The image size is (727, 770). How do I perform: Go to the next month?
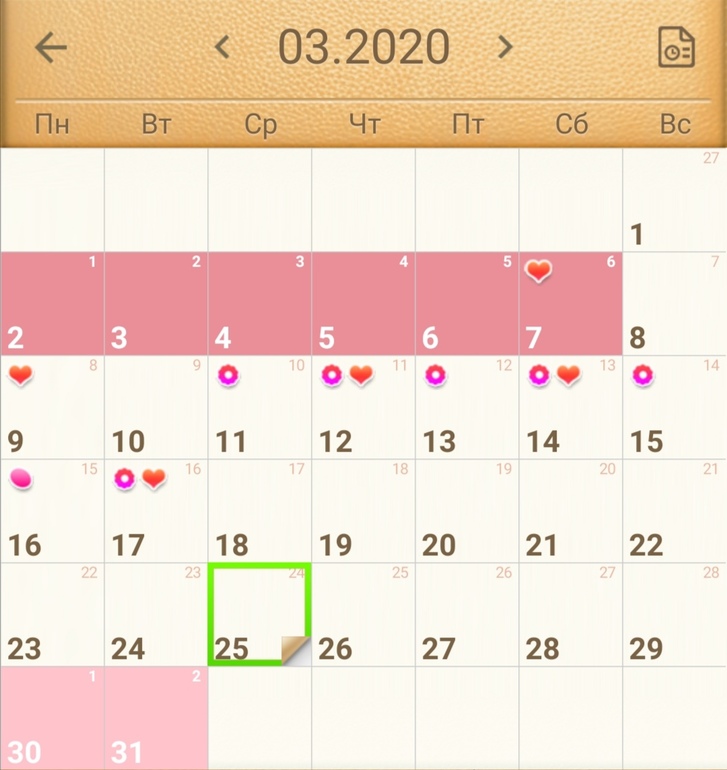pos(505,47)
